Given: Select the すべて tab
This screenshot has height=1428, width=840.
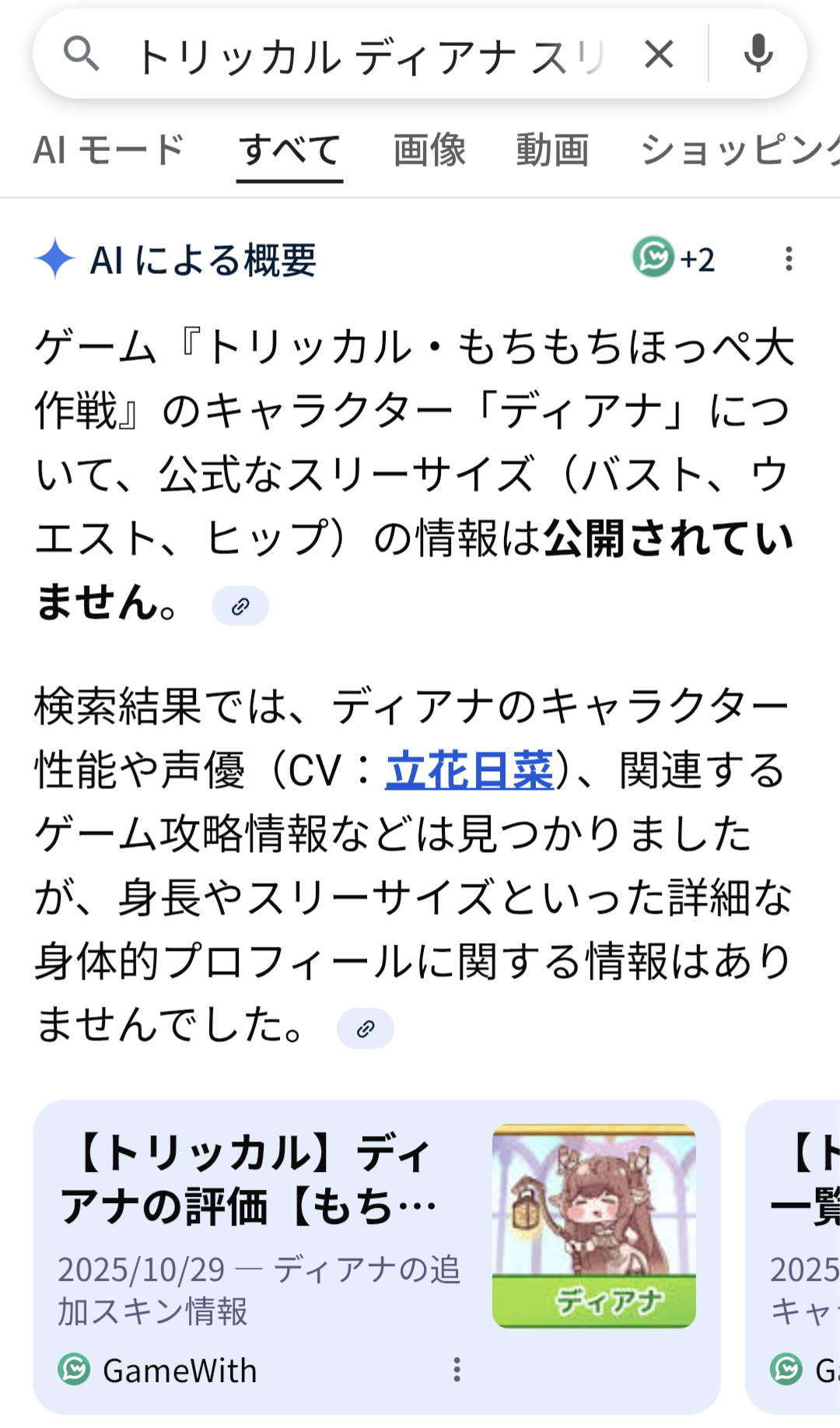Looking at the screenshot, I should click(289, 150).
